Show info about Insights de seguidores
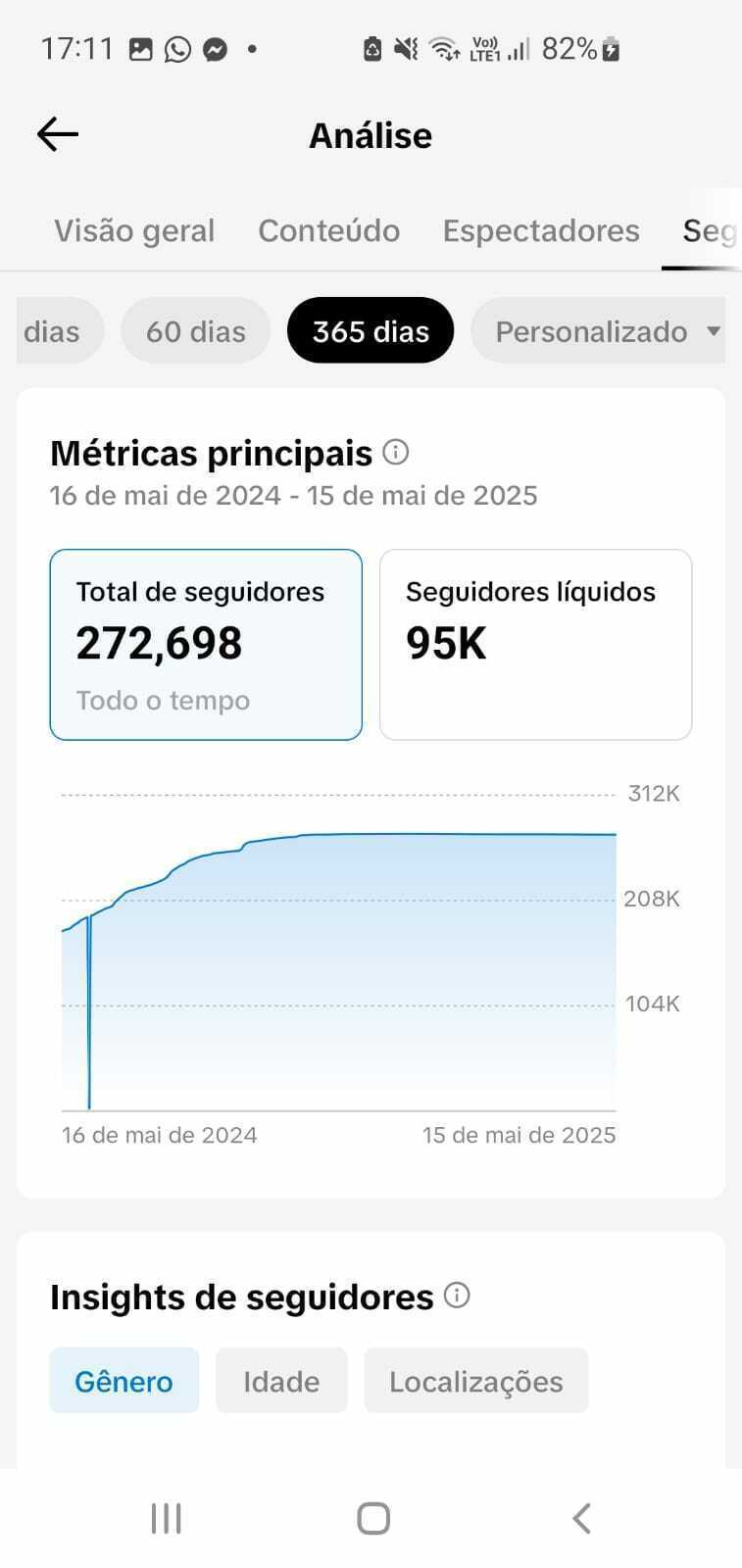 (x=457, y=1296)
